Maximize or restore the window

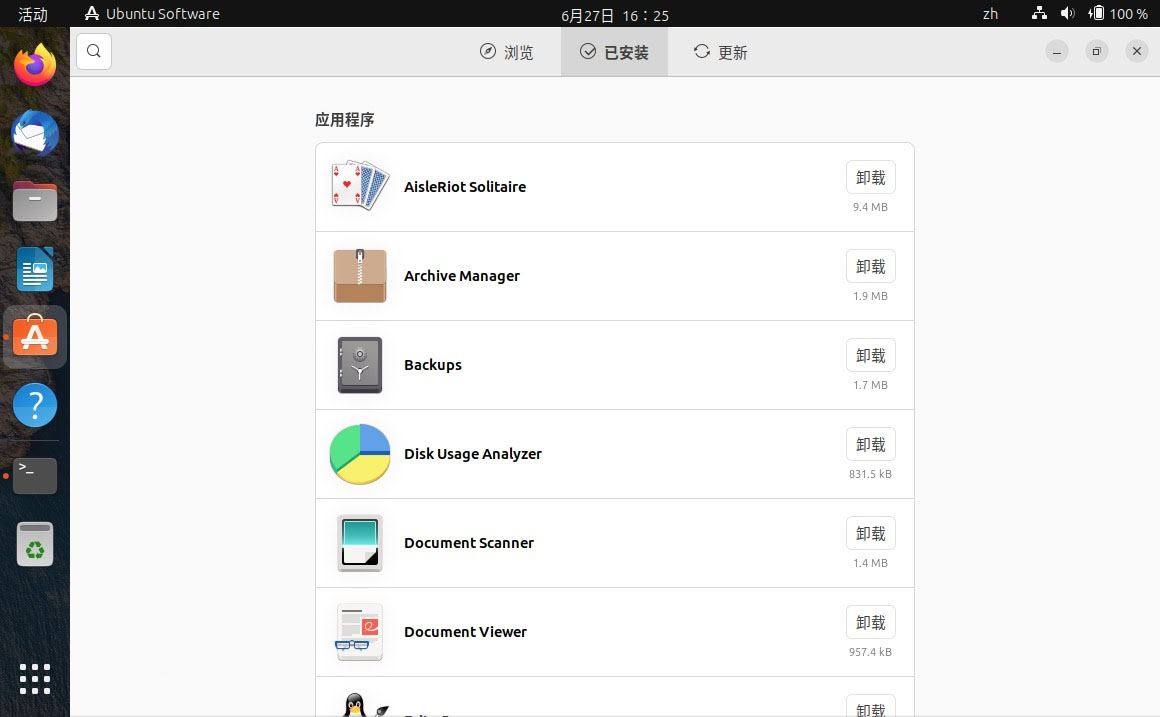(x=1097, y=51)
